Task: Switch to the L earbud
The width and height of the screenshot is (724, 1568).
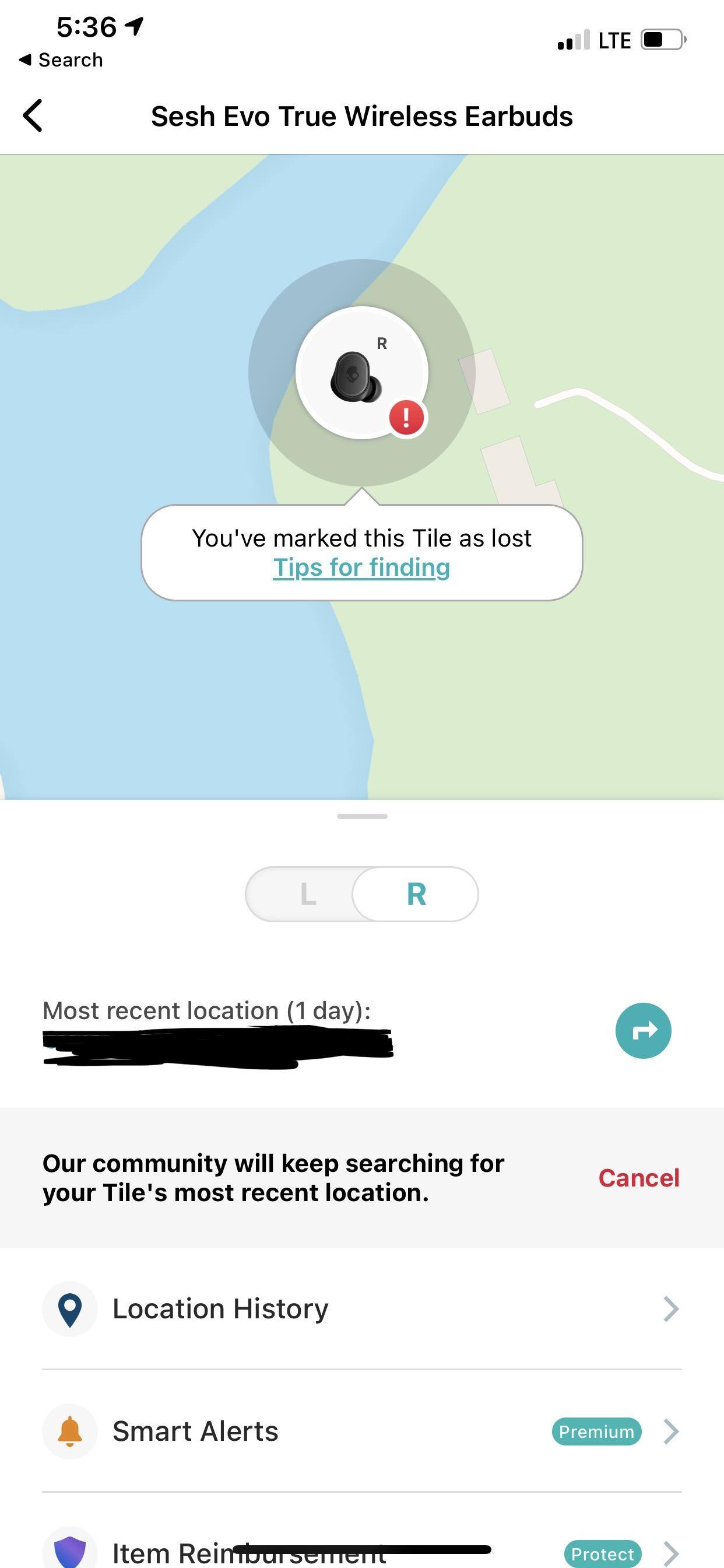Action: (x=308, y=894)
